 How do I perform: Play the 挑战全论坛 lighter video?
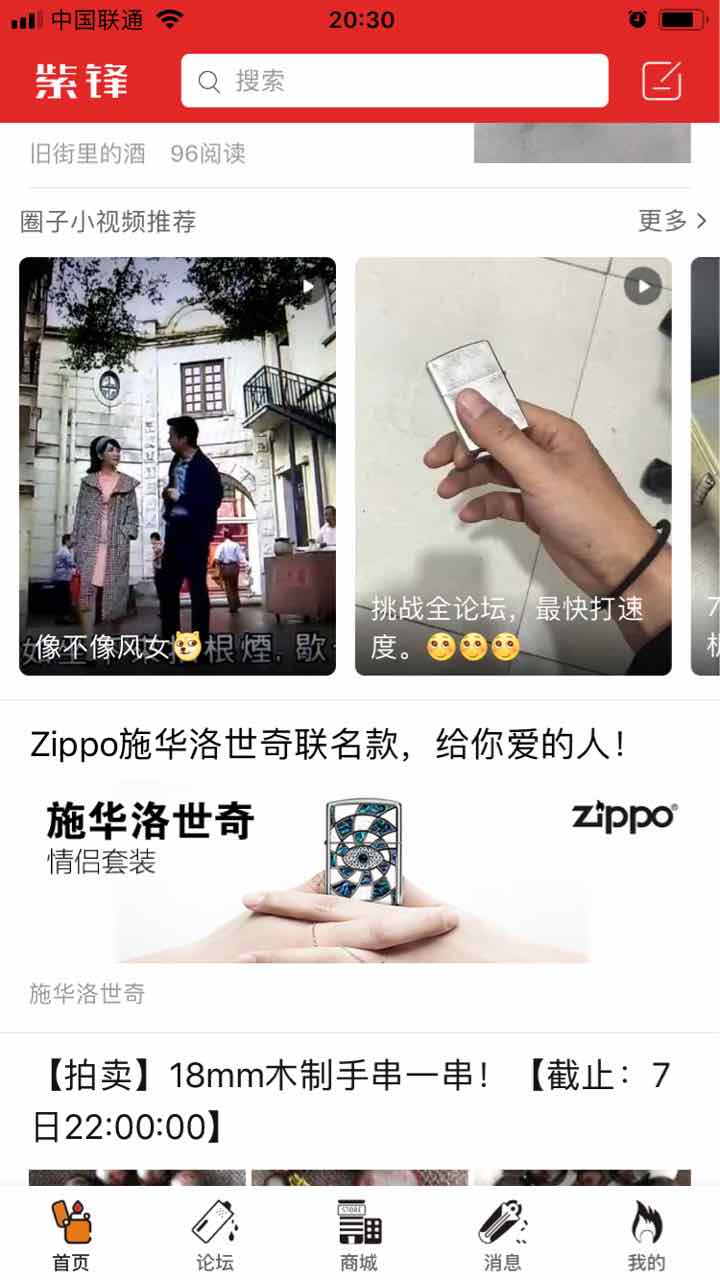pos(513,466)
